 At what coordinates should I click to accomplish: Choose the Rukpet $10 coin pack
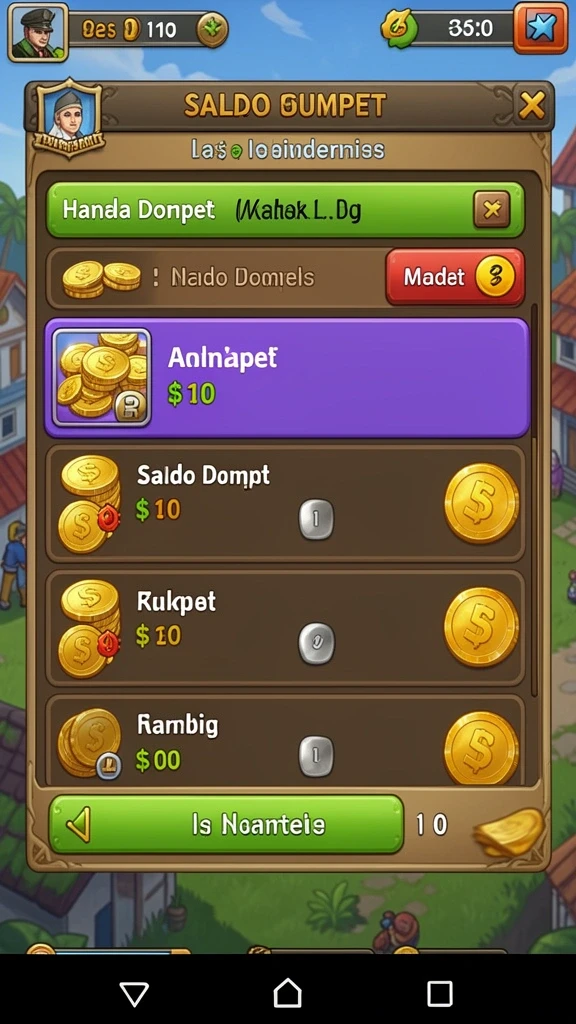(285, 628)
